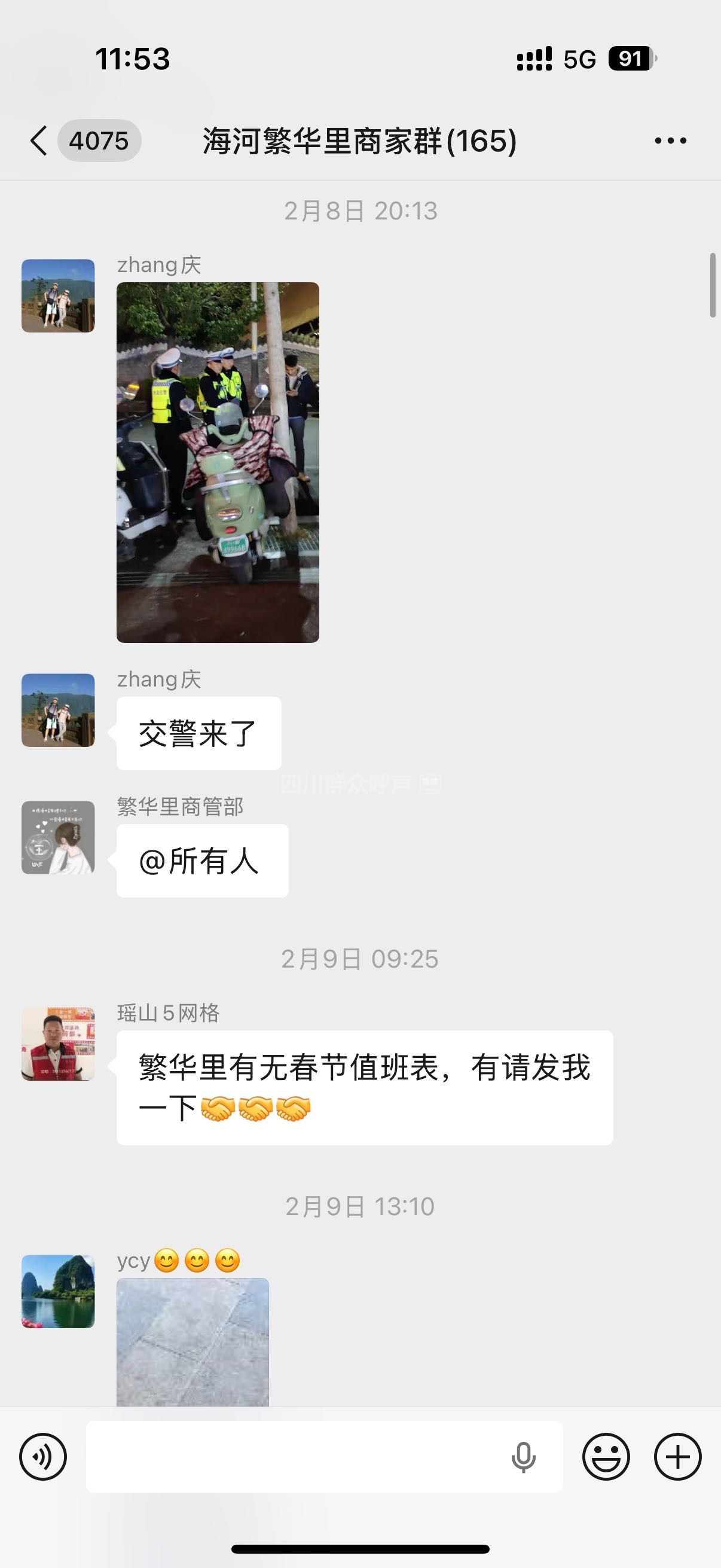Tap the microphone dictation icon
Screen dimensions: 721x1568
click(523, 1457)
